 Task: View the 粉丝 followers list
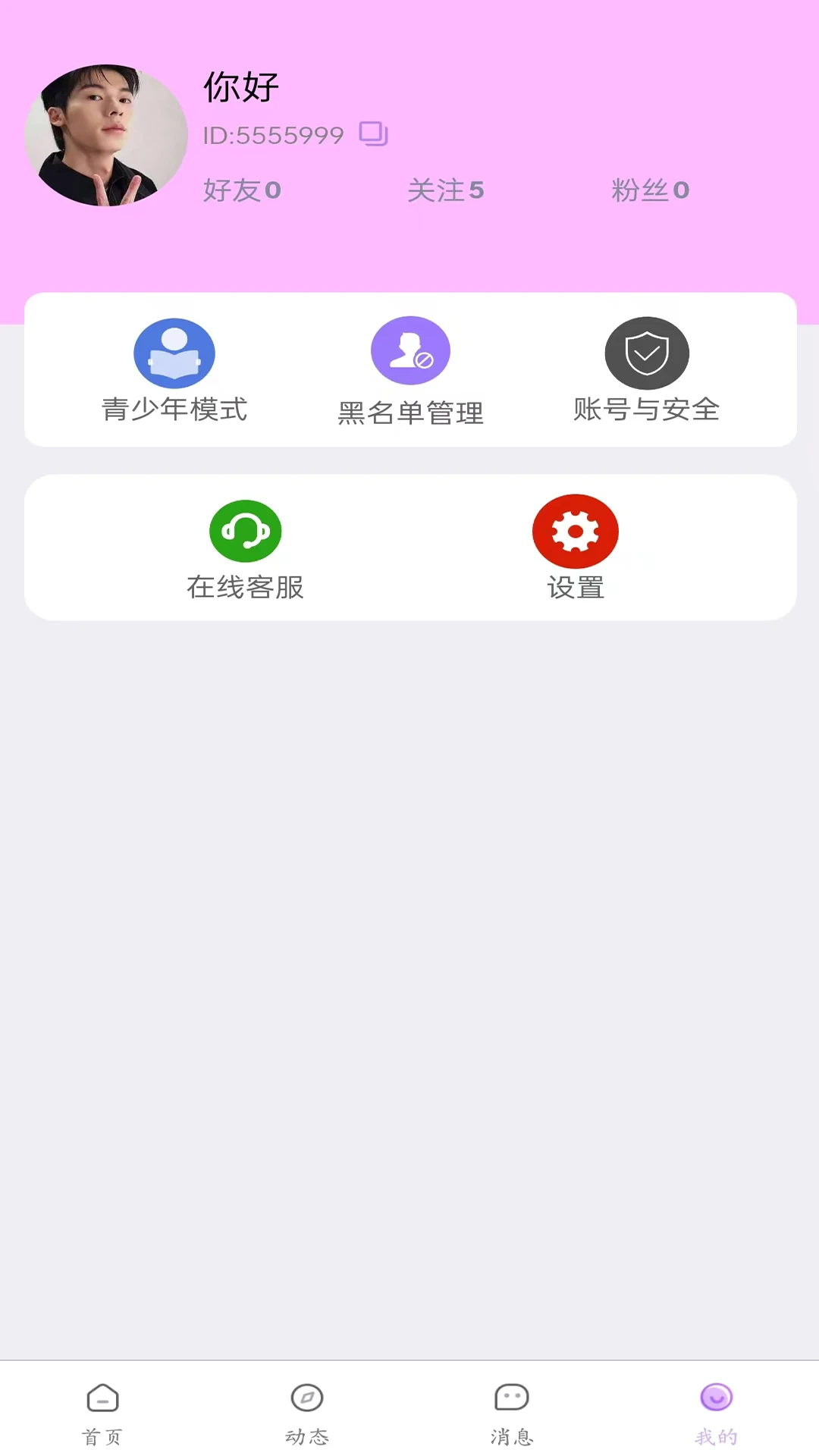pos(650,190)
